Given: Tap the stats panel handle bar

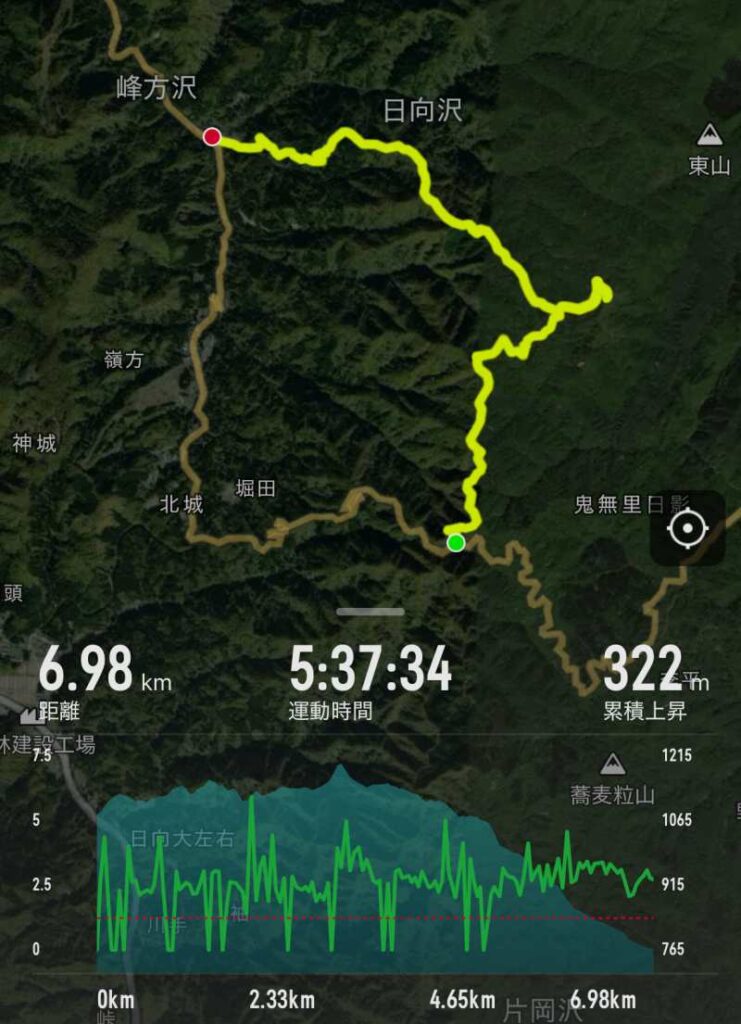Looking at the screenshot, I should click(371, 611).
